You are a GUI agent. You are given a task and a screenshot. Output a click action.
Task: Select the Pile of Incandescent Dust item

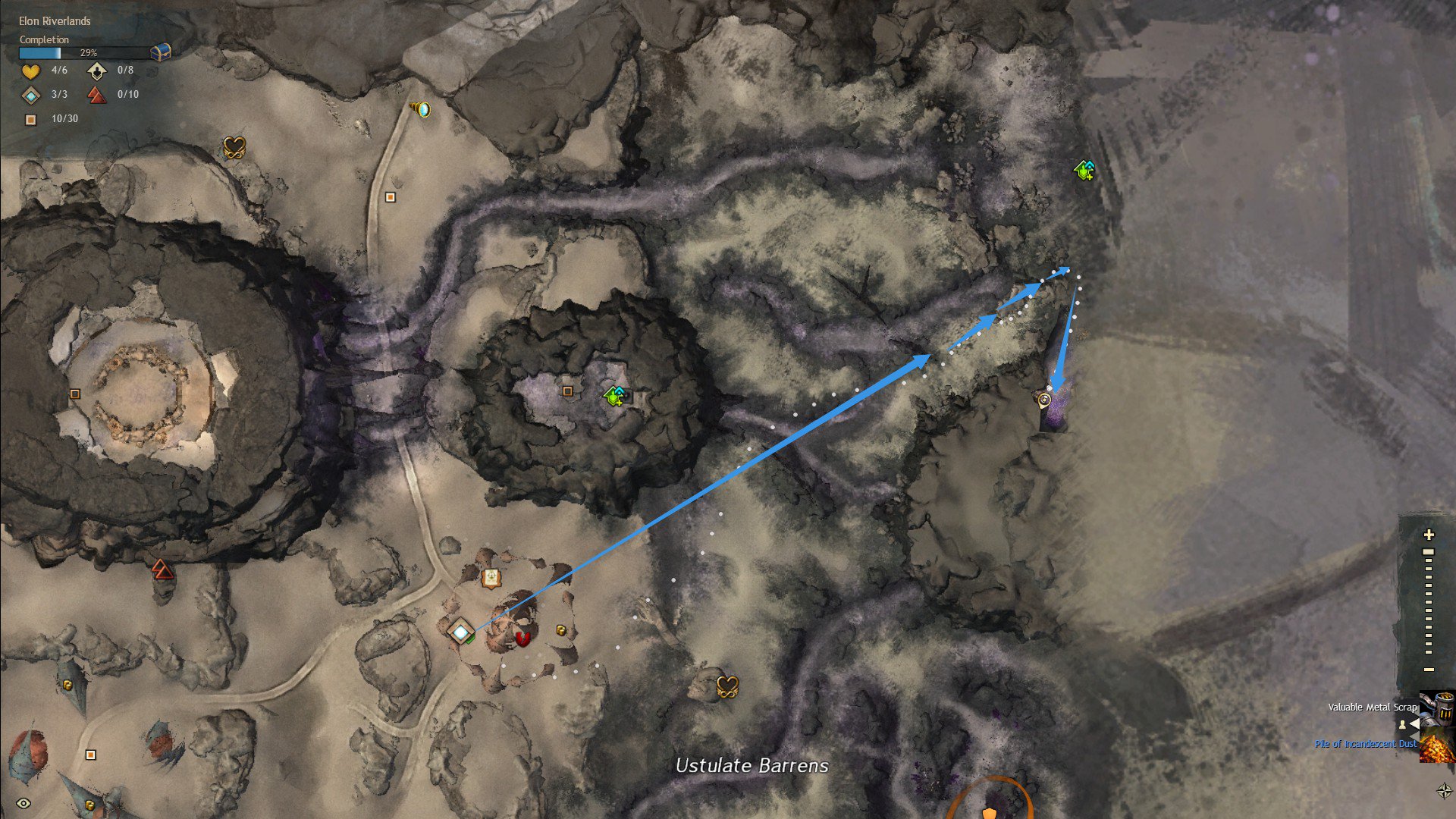[x=1437, y=745]
